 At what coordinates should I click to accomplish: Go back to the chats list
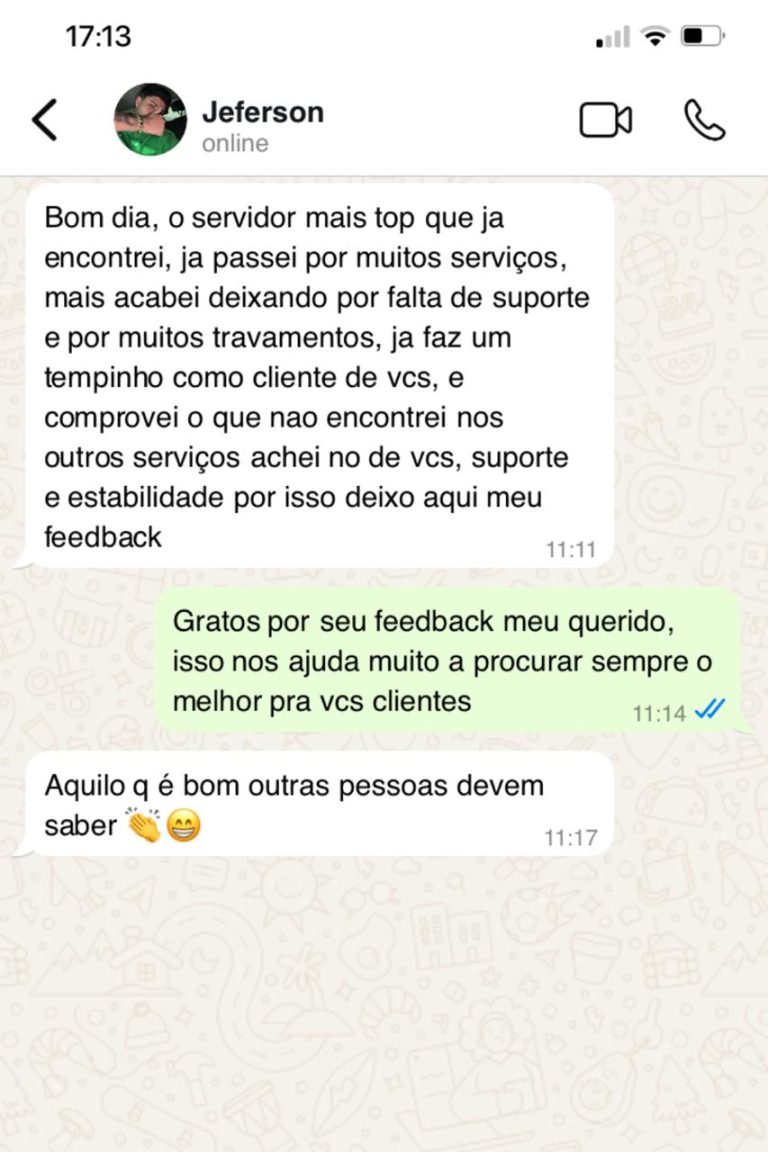45,120
